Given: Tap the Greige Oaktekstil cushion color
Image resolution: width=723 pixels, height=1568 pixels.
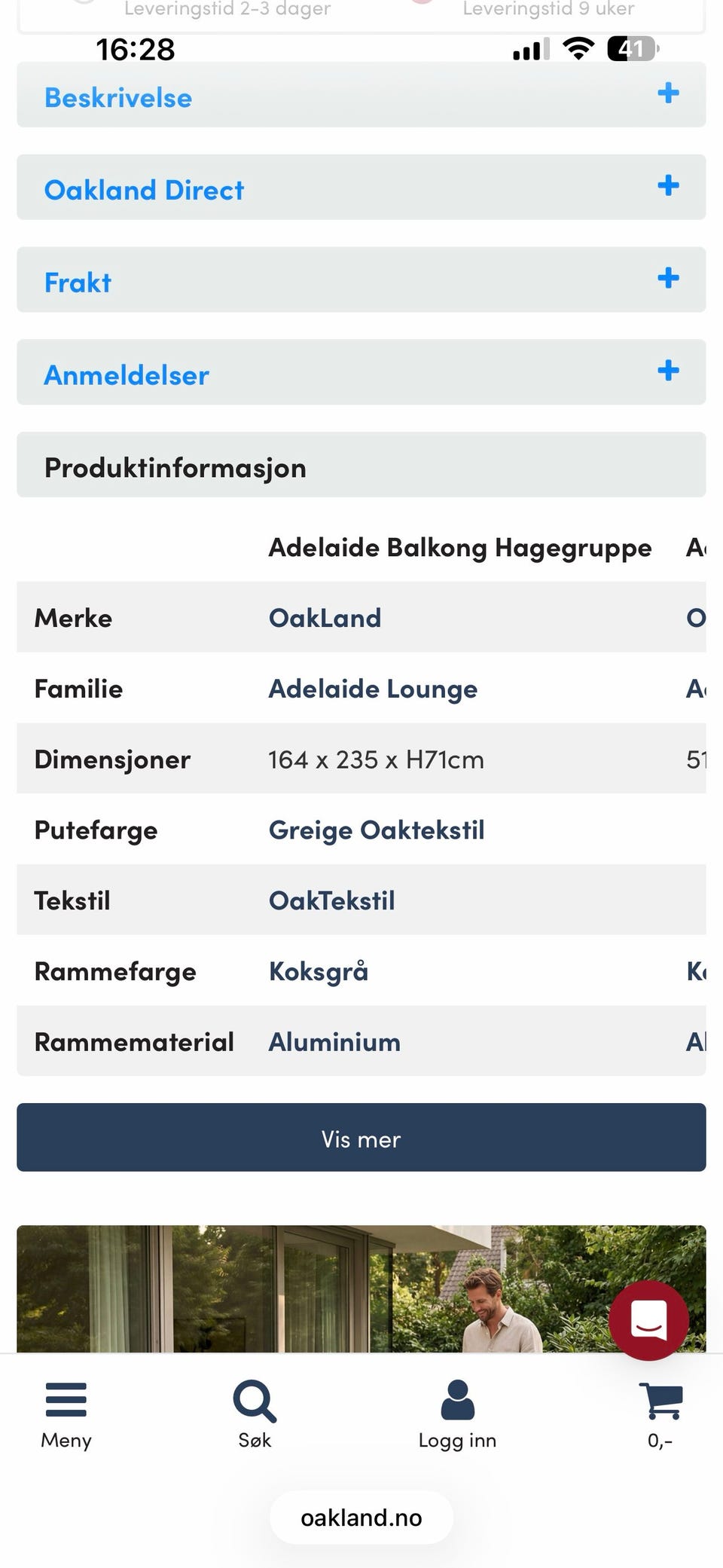Looking at the screenshot, I should [x=377, y=829].
